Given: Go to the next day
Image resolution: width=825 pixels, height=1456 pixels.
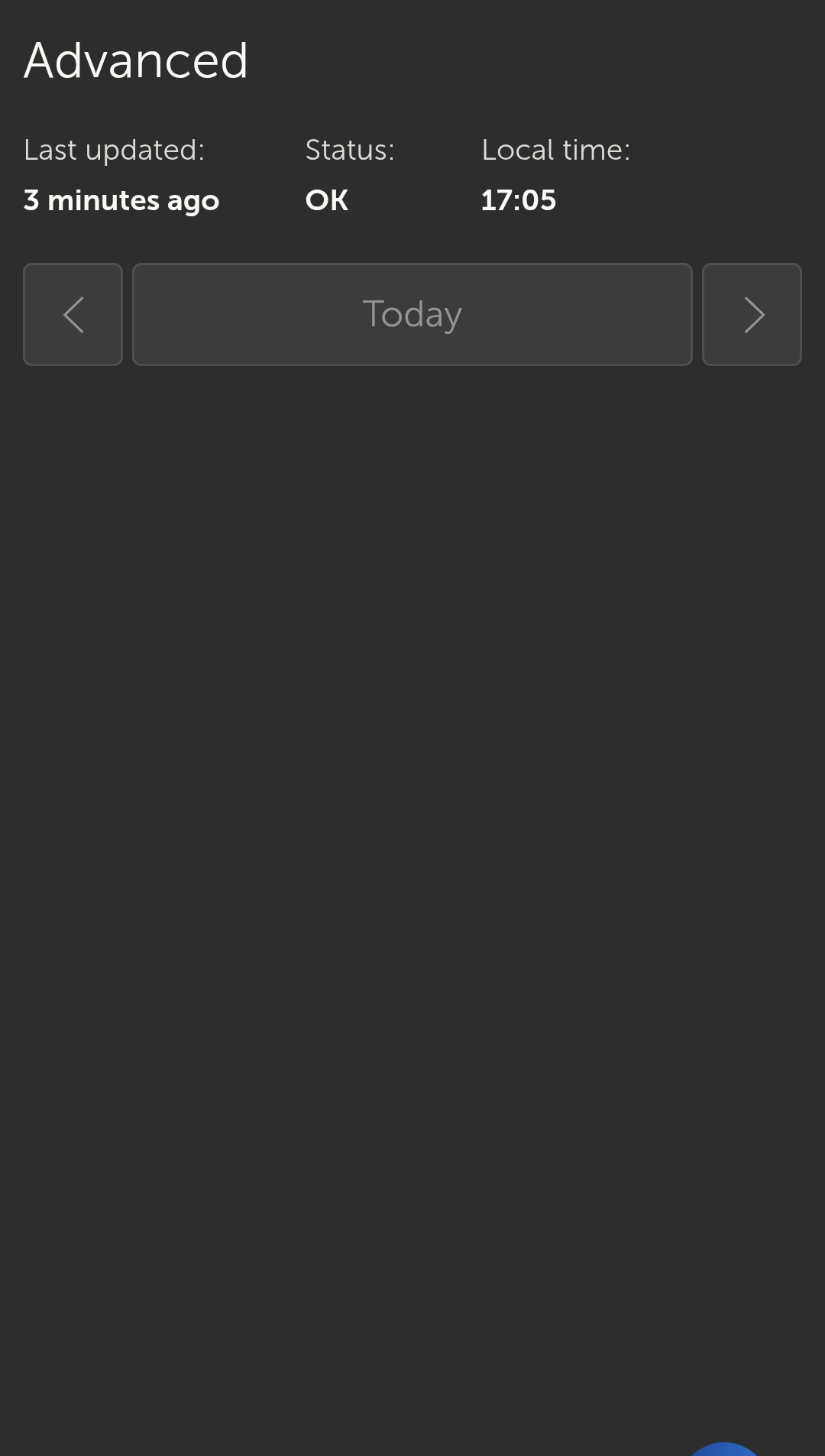Looking at the screenshot, I should (752, 314).
